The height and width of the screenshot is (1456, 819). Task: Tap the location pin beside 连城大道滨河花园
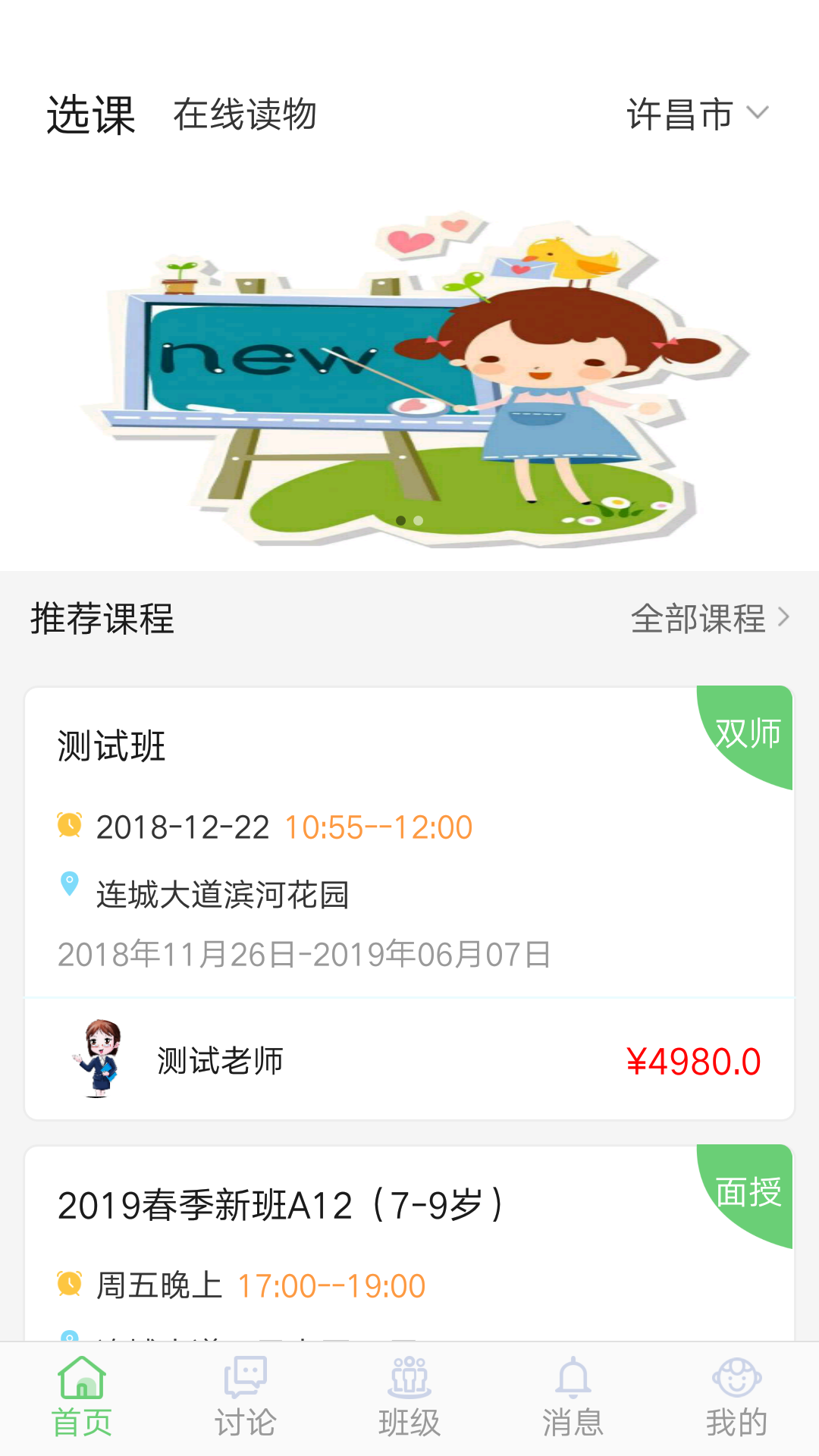pyautogui.click(x=70, y=884)
